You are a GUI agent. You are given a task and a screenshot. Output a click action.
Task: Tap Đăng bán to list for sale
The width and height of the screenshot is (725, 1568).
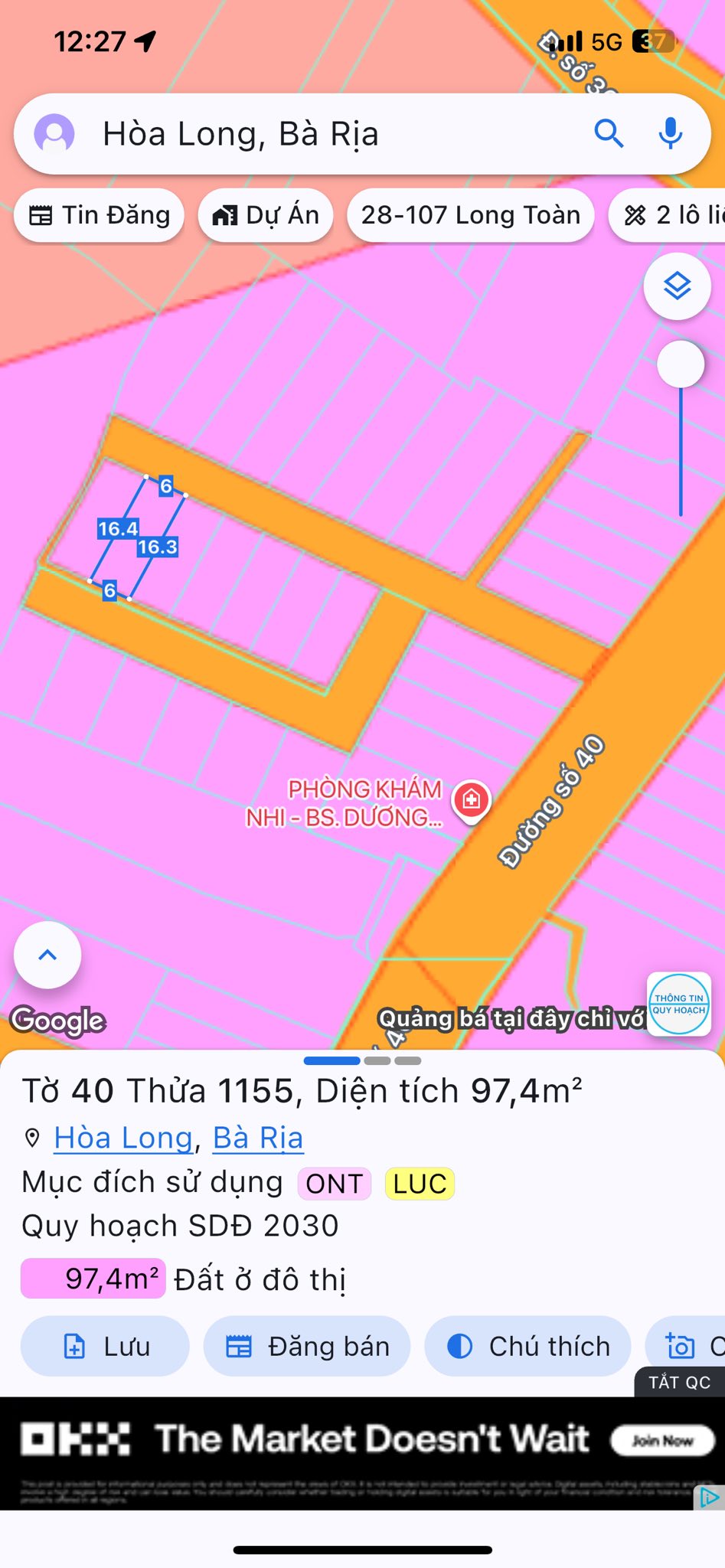coord(307,1346)
